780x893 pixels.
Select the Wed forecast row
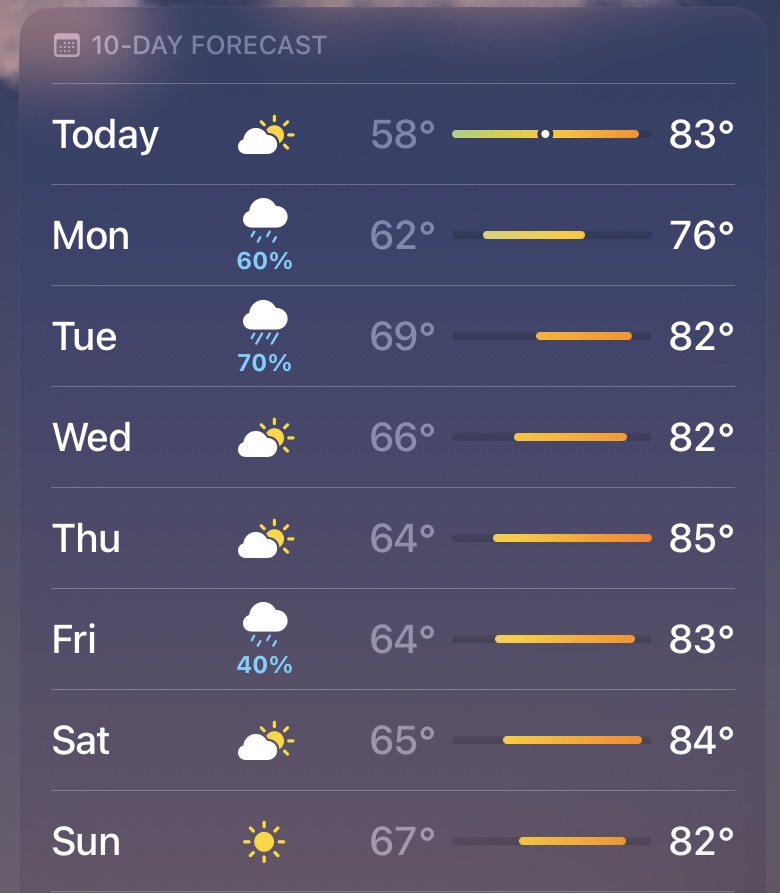tap(392, 438)
